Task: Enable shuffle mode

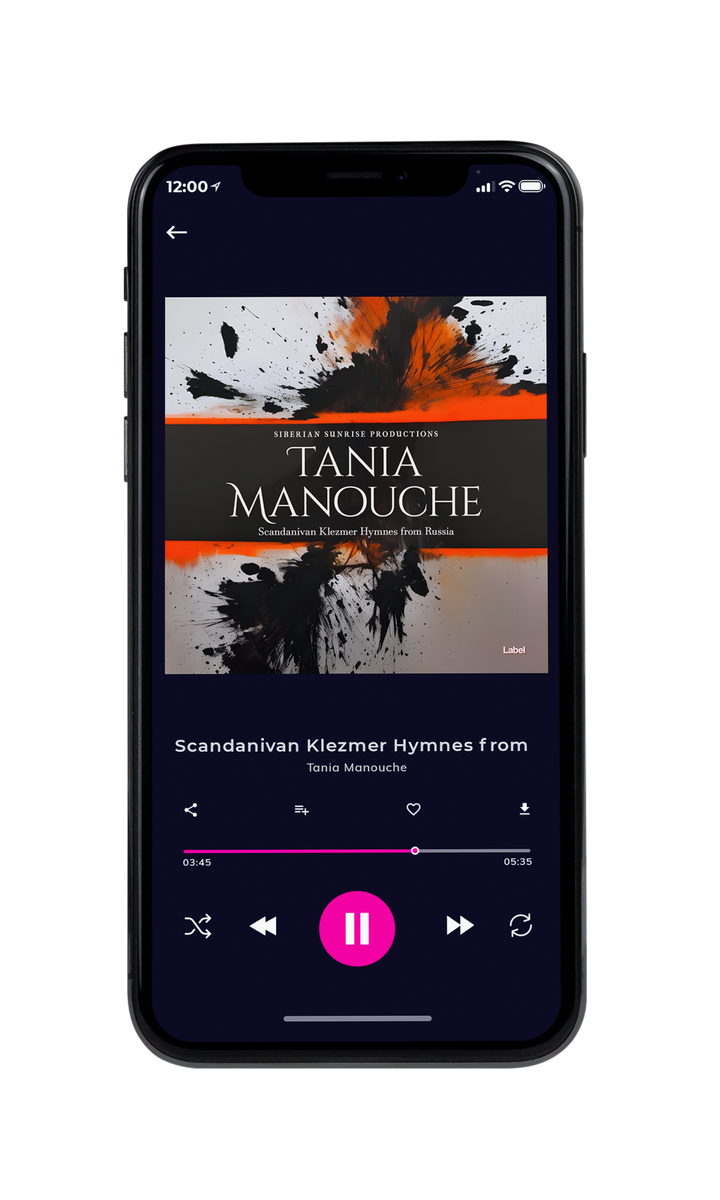Action: [198, 926]
